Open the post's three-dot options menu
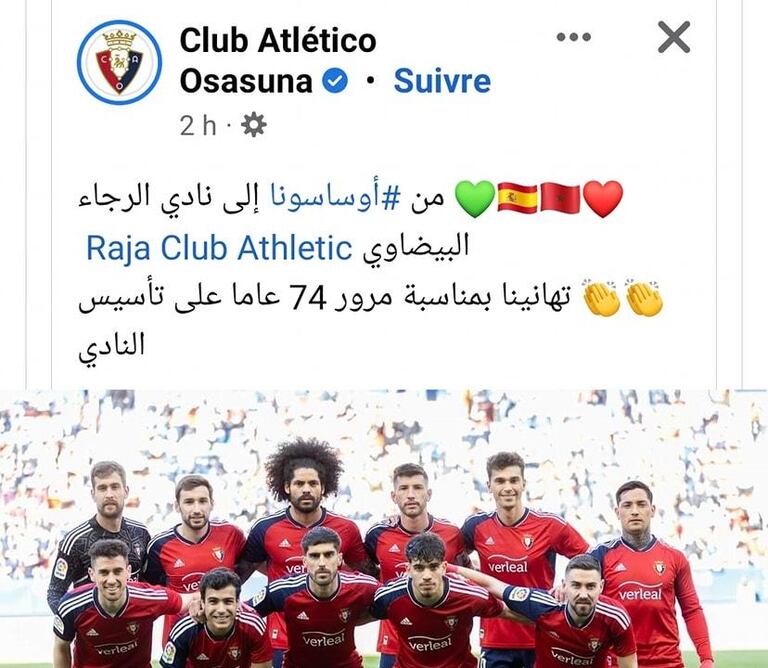 573,38
